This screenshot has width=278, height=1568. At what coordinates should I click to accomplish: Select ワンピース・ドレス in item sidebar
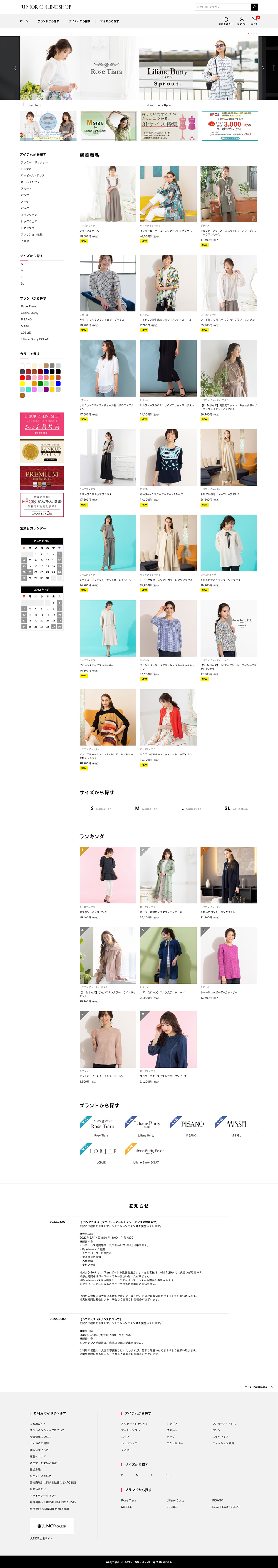pyautogui.click(x=33, y=175)
